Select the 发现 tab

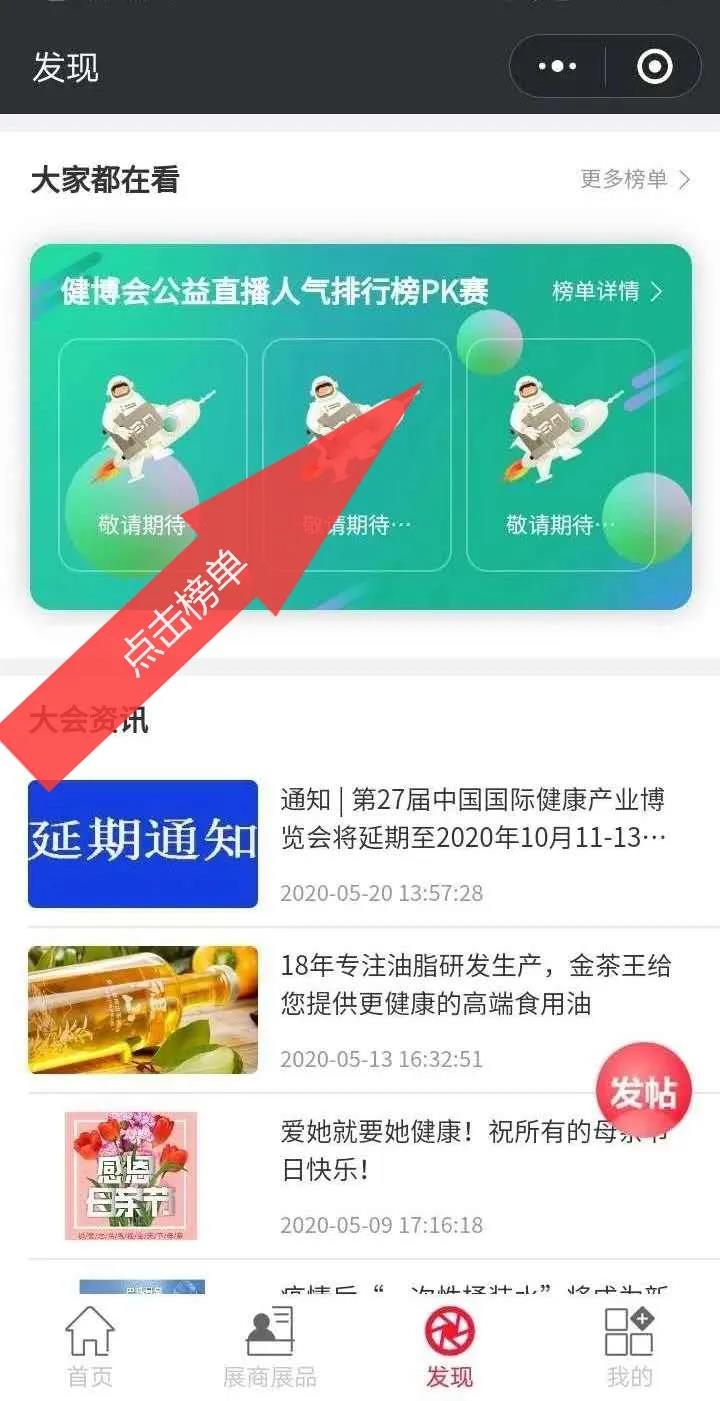coord(449,1346)
